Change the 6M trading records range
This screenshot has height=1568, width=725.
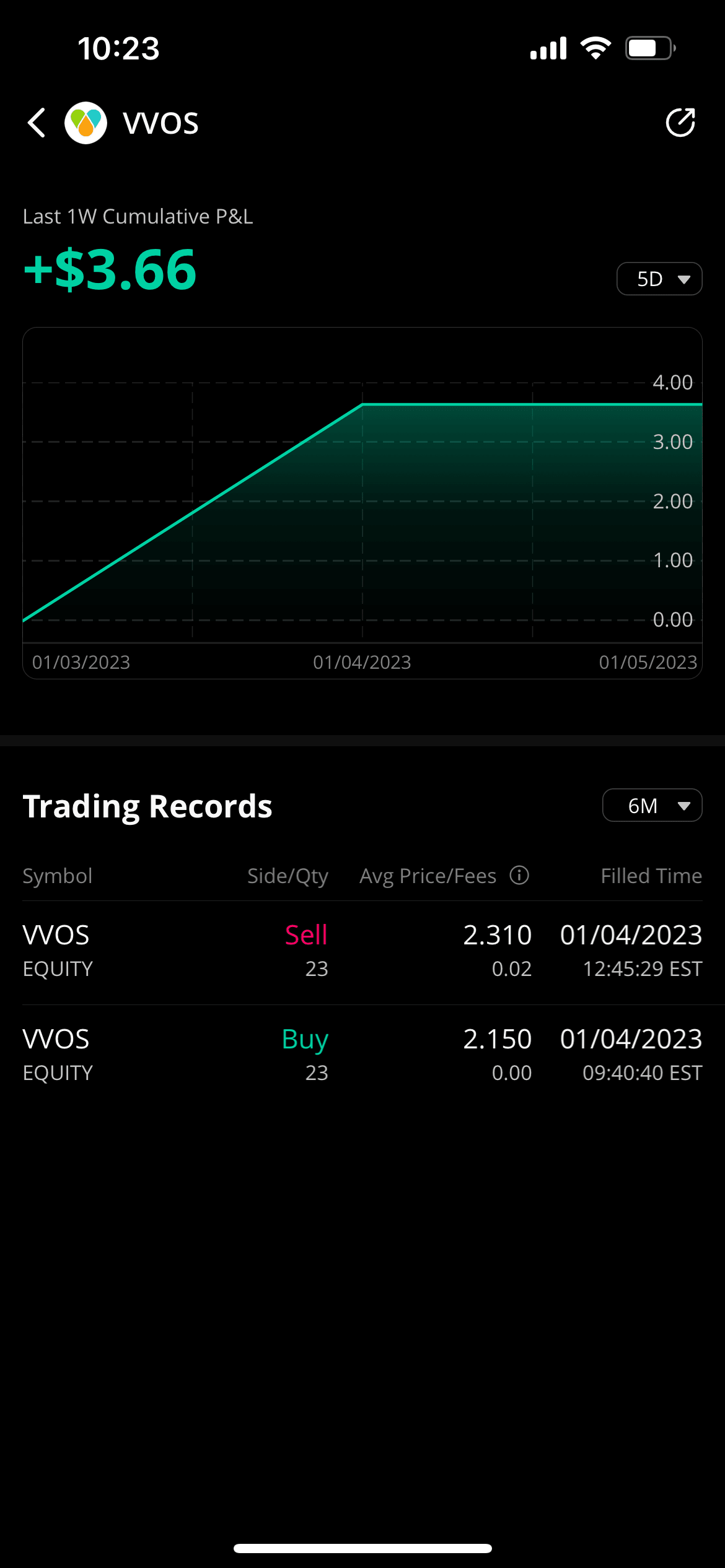click(x=652, y=806)
